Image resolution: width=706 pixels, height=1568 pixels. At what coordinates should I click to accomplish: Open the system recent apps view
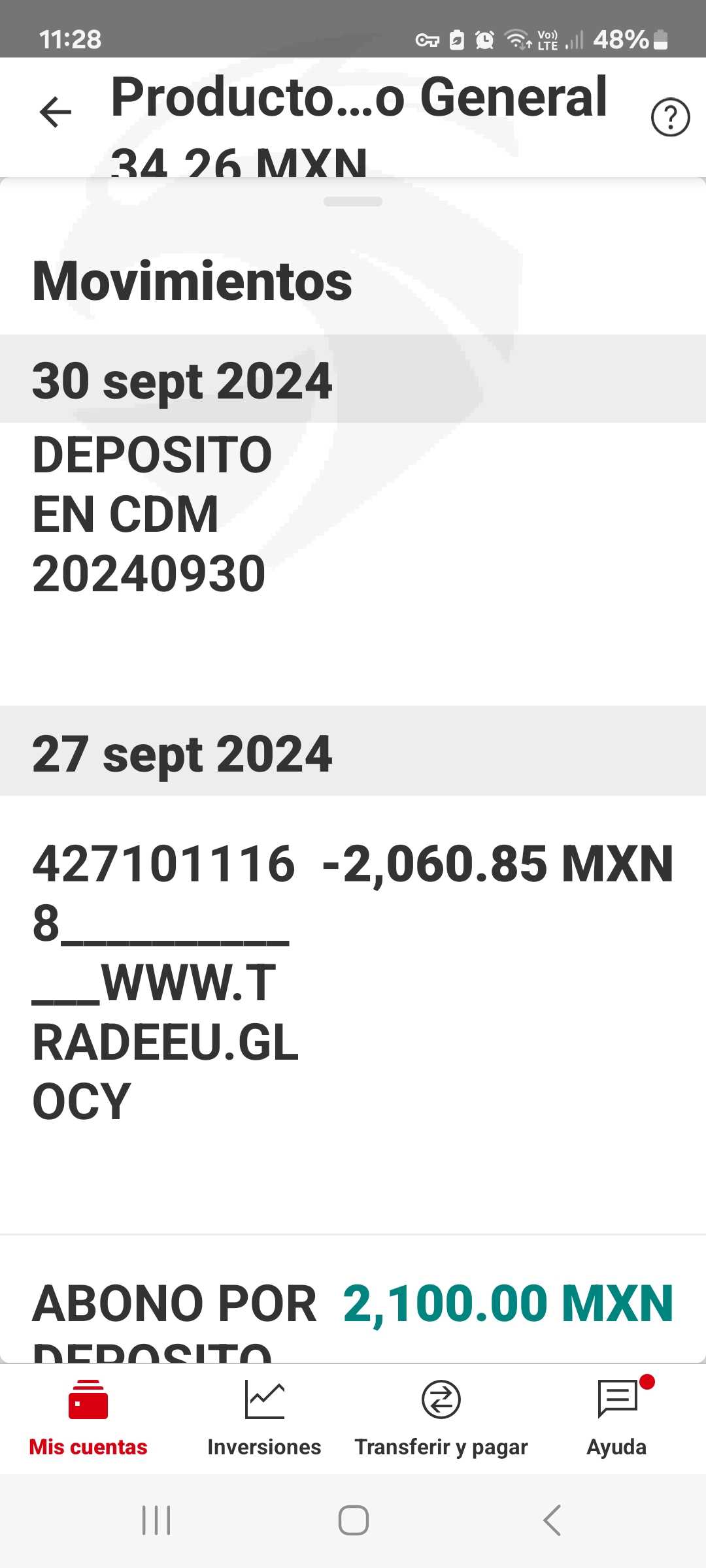click(156, 1520)
